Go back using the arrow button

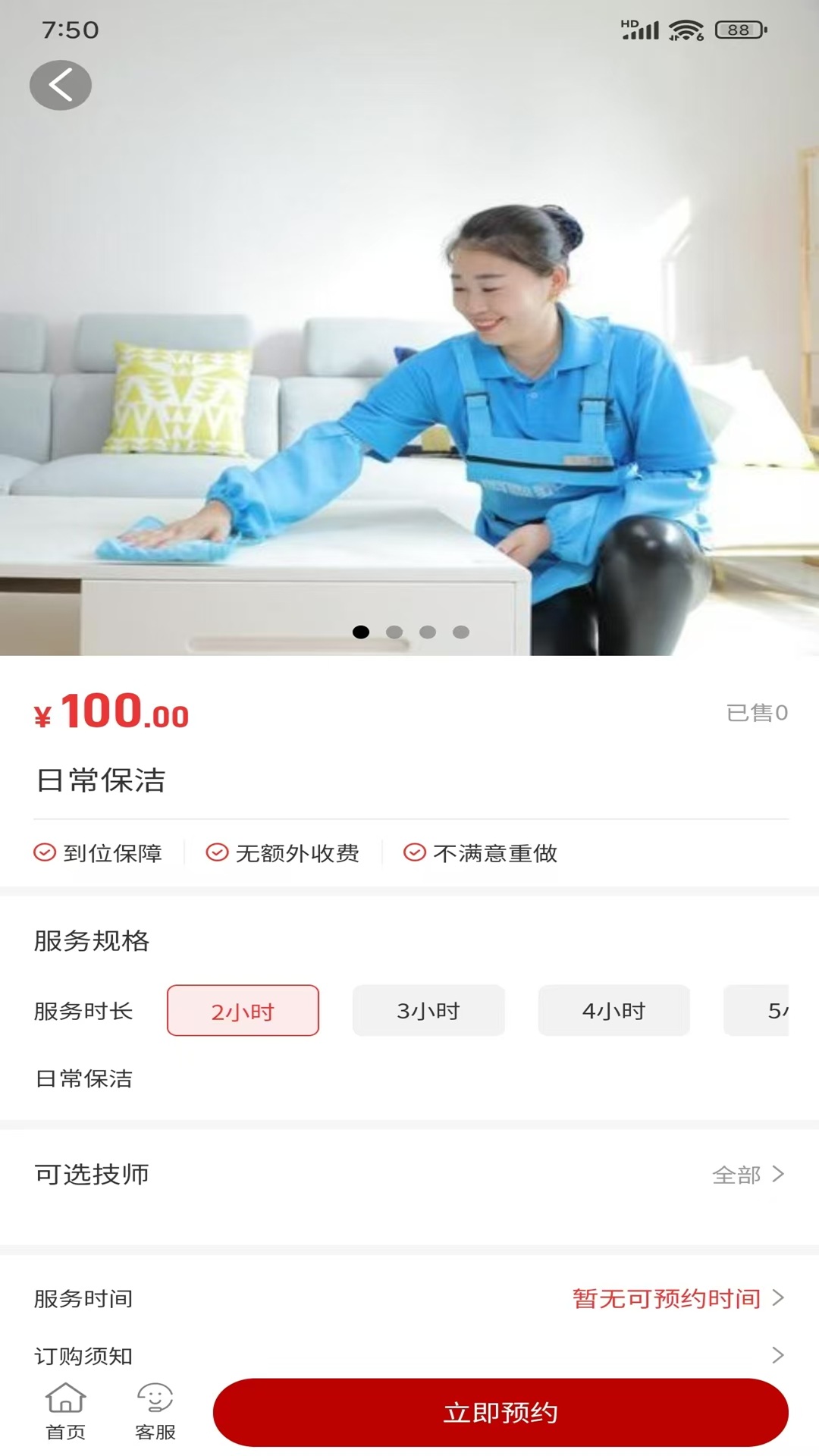tap(61, 85)
